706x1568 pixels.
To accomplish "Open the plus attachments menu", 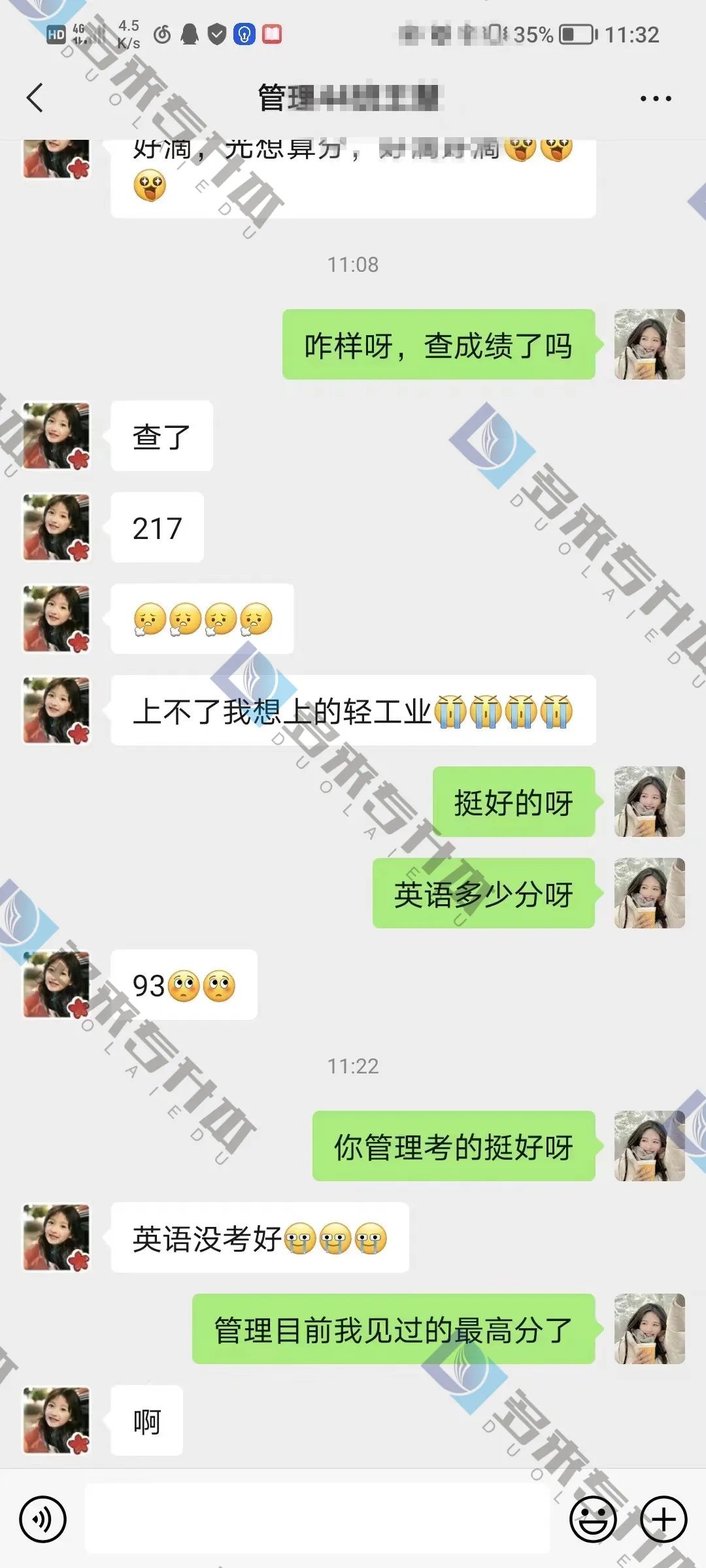I will click(x=664, y=1519).
